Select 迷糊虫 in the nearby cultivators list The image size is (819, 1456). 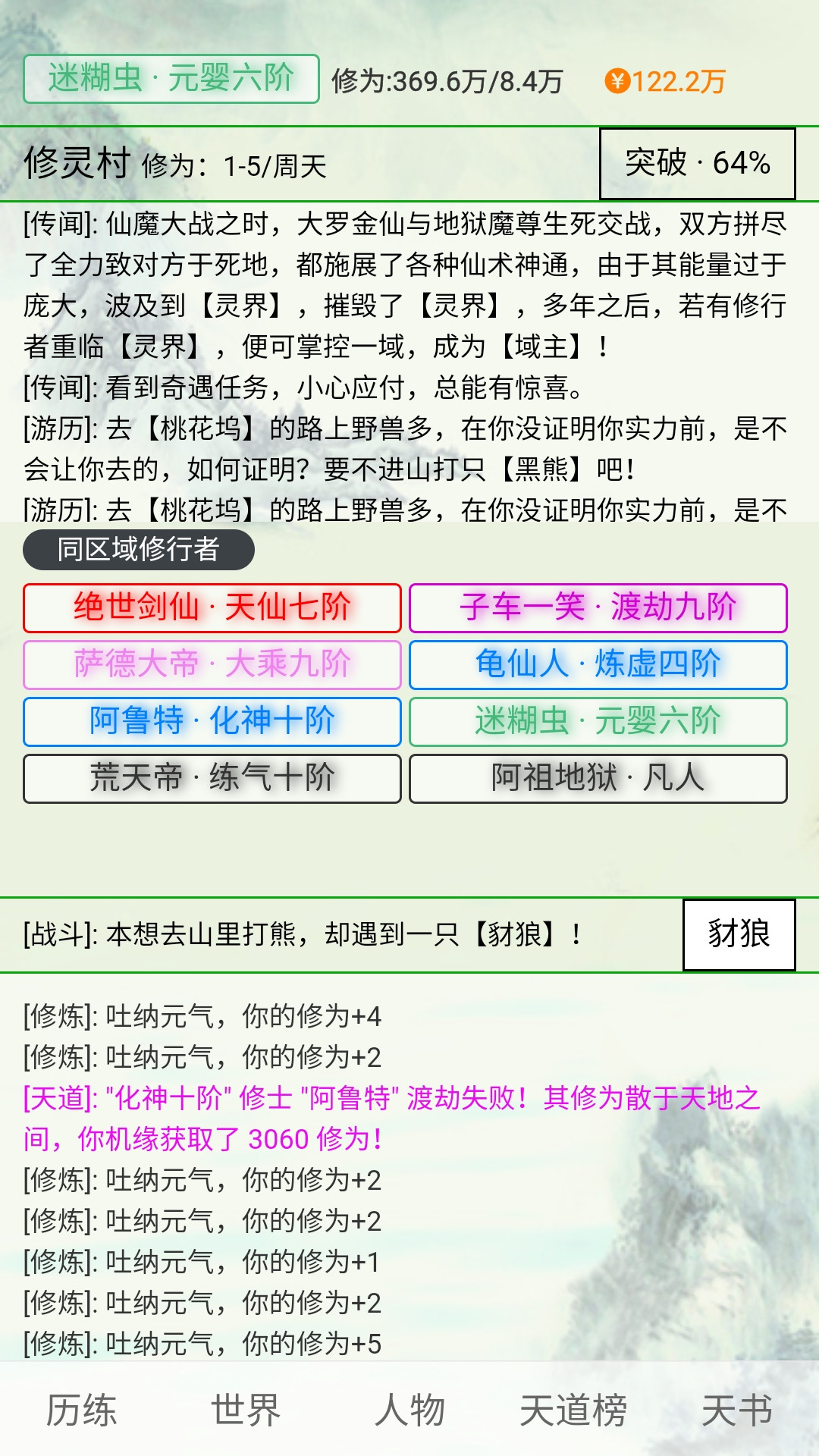pyautogui.click(x=598, y=722)
